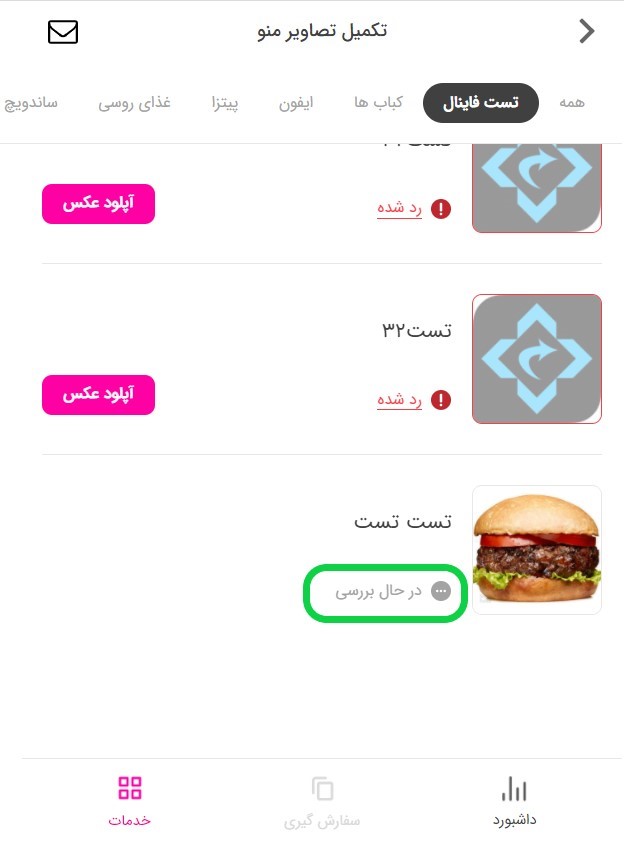This screenshot has height=849, width=624.
Task: Open the تست تست burger image
Action: pos(537,550)
